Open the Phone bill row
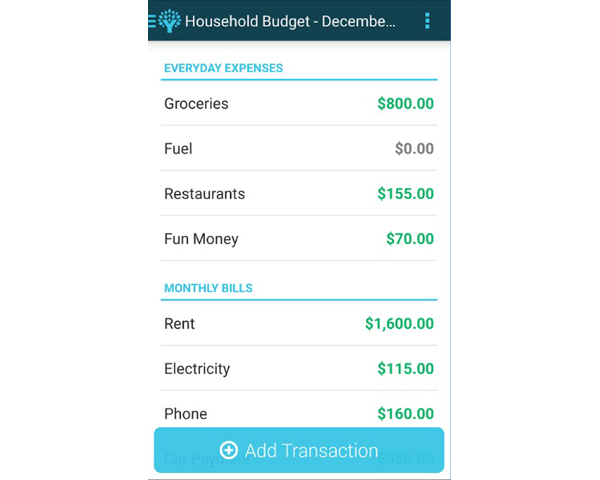The height and width of the screenshot is (480, 600). 298,412
